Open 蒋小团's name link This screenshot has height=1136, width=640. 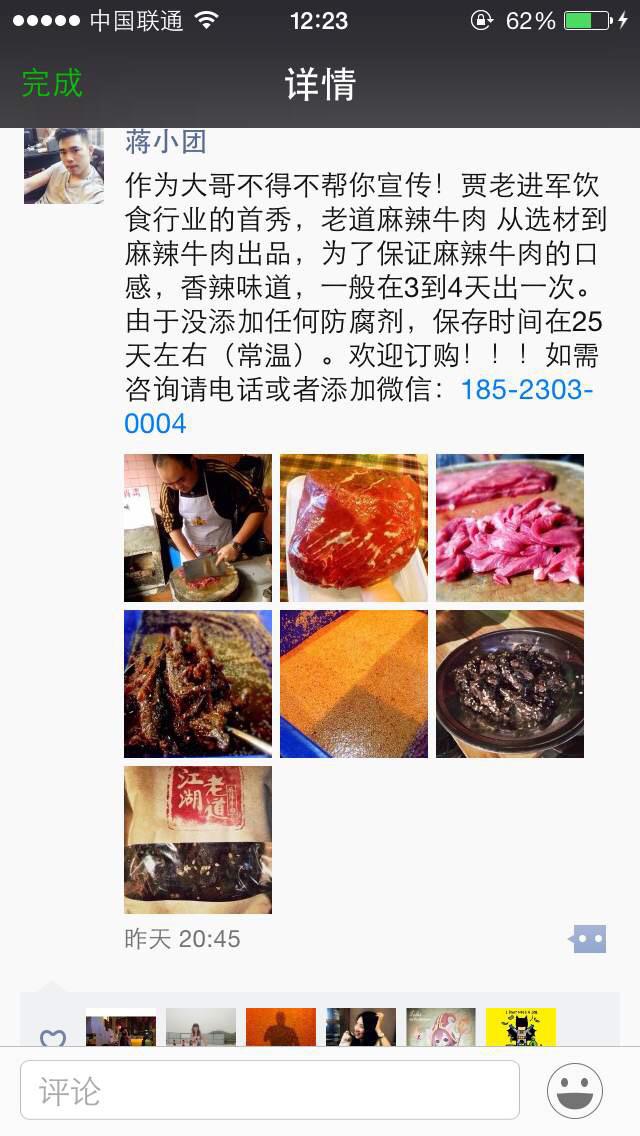[165, 142]
